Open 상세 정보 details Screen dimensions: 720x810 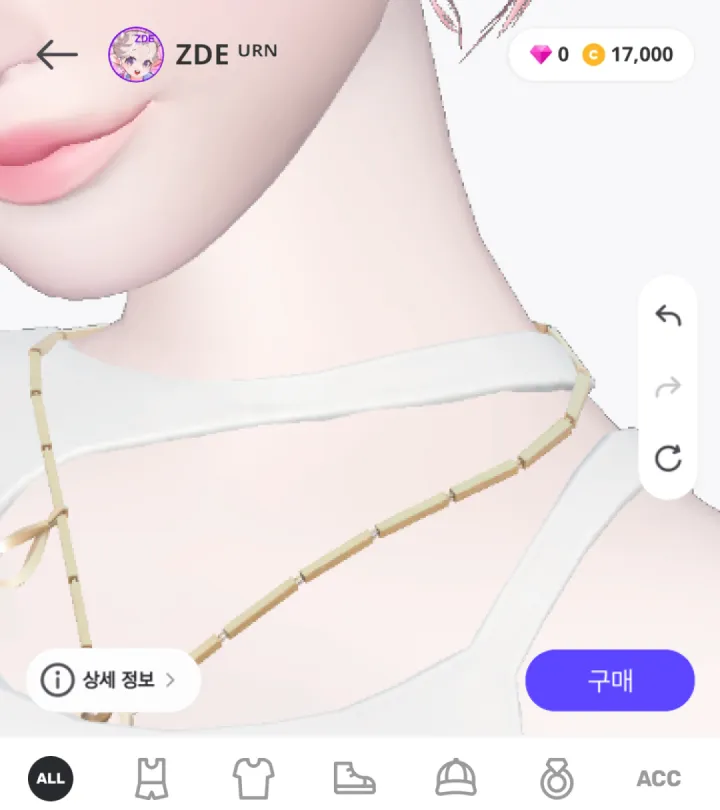click(113, 680)
